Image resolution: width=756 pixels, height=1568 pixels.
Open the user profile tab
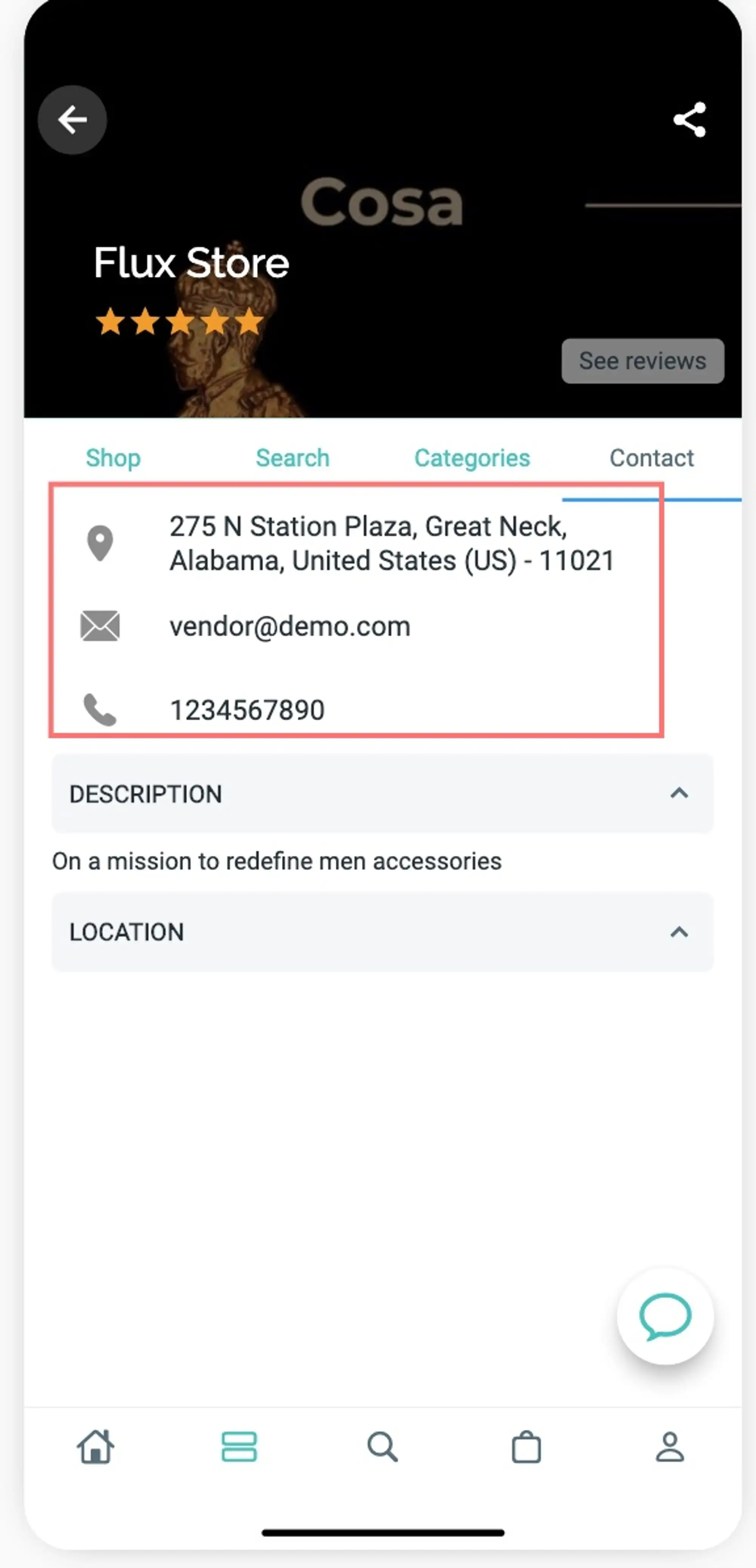point(670,1446)
